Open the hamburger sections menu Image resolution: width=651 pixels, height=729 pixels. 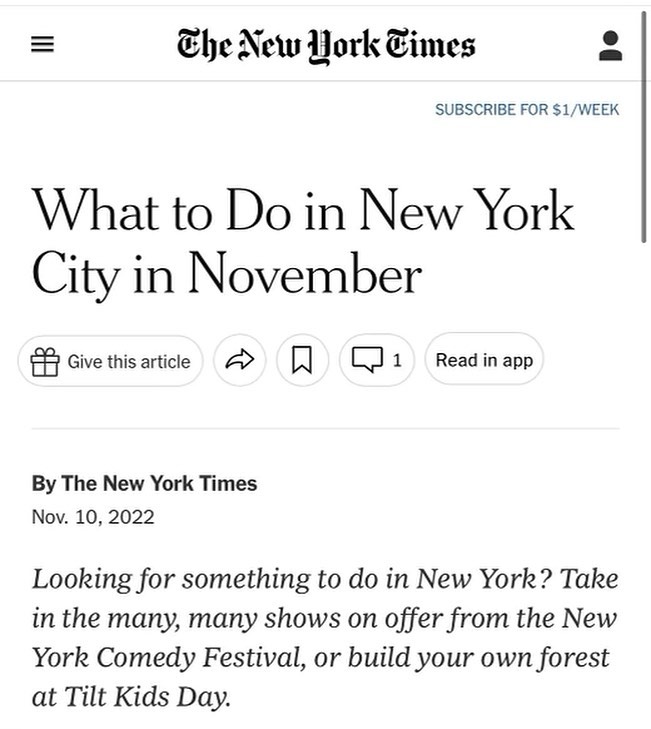42,45
